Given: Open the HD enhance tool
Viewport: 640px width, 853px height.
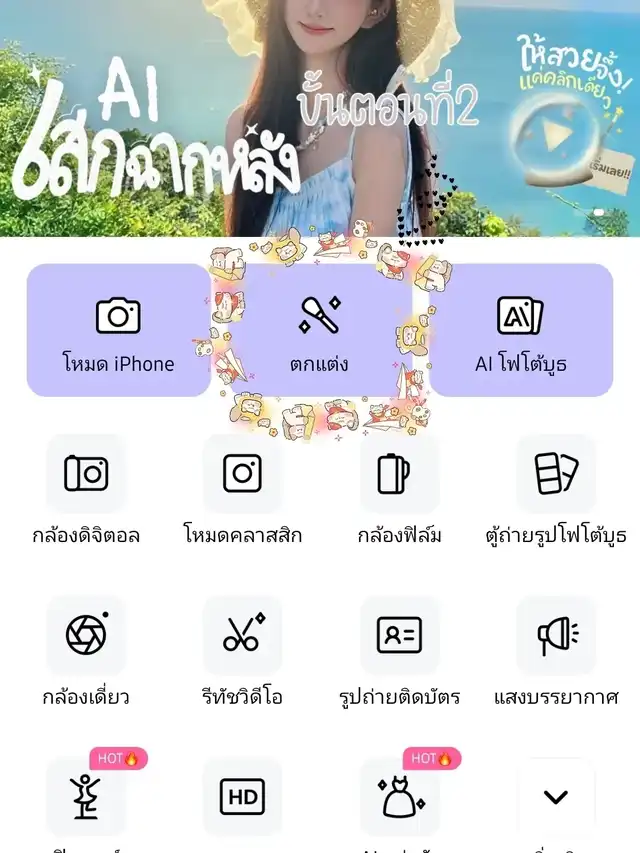Looking at the screenshot, I should 242,797.
